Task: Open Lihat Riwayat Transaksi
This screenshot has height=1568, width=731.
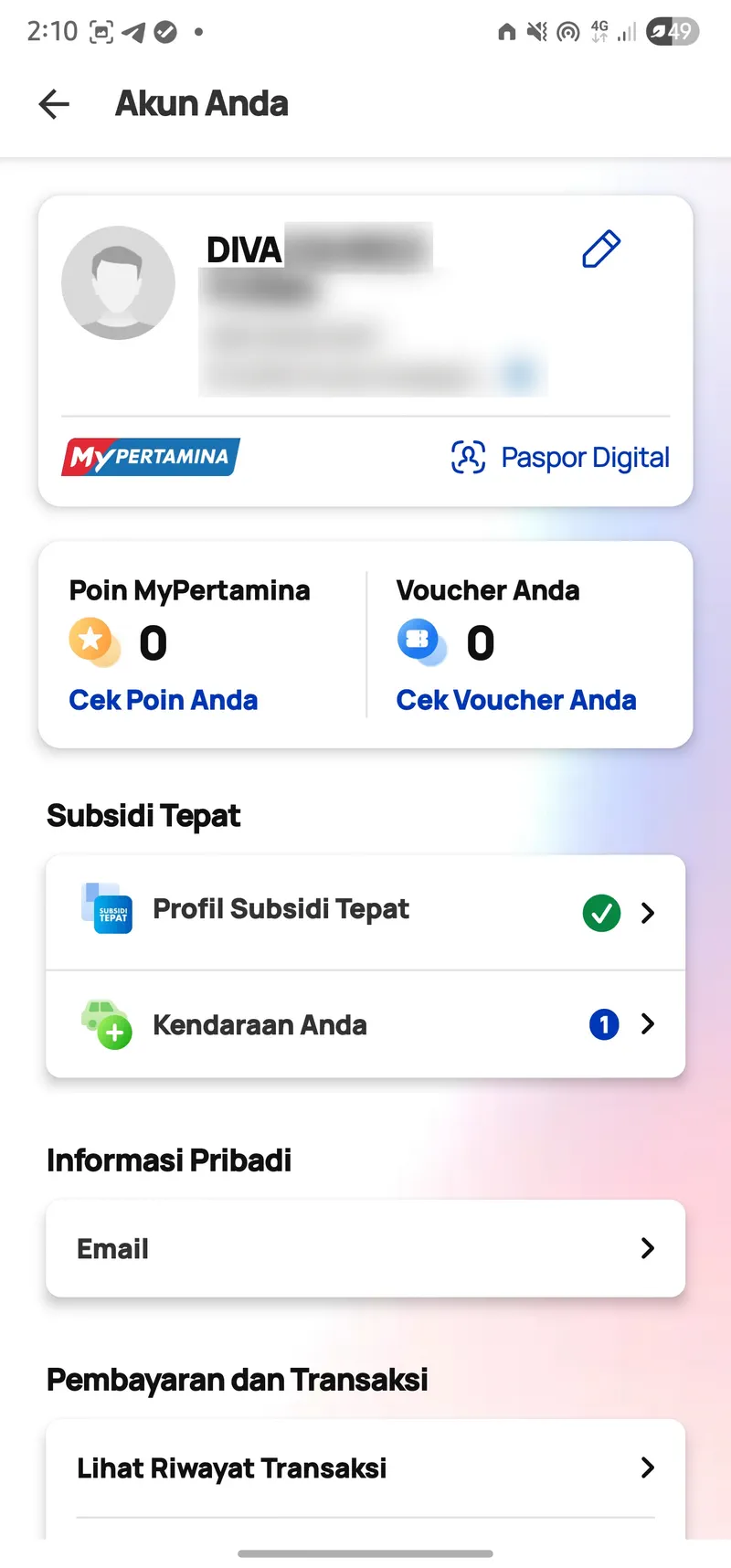Action: pyautogui.click(x=365, y=1467)
